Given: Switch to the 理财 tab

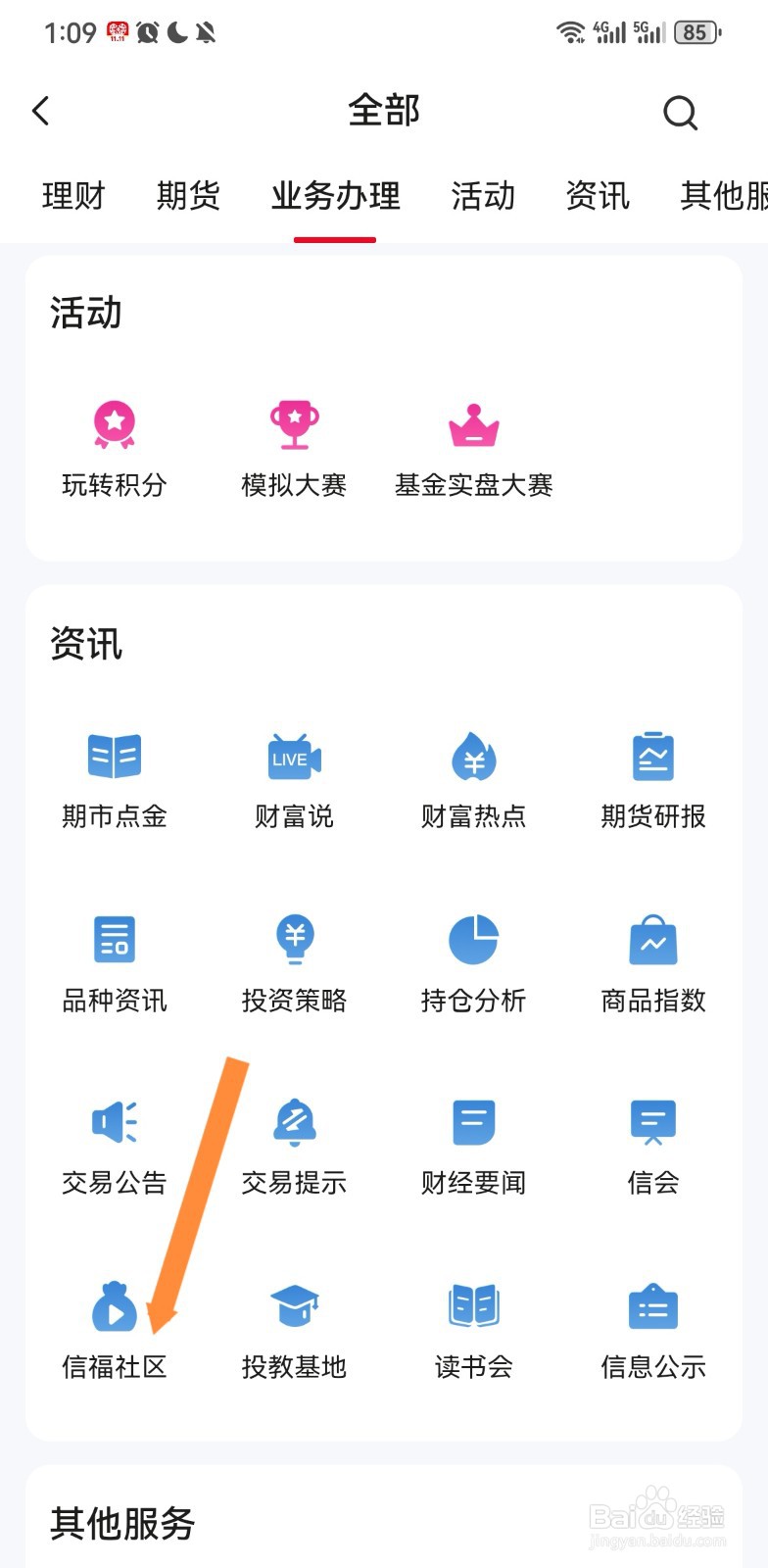Looking at the screenshot, I should click(73, 196).
